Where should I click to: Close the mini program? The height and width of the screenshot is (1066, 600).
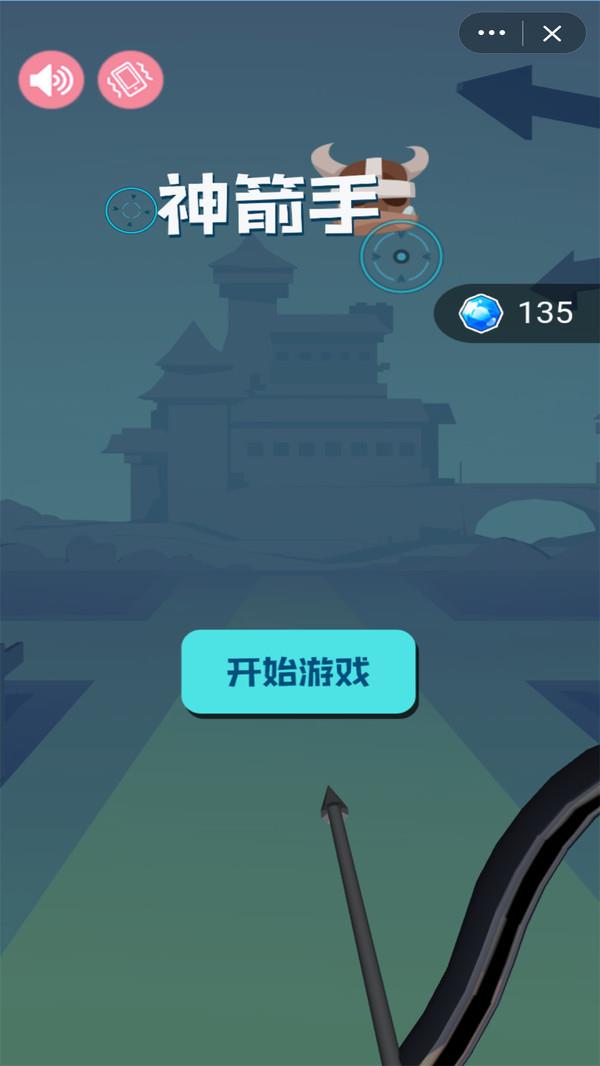coord(552,33)
